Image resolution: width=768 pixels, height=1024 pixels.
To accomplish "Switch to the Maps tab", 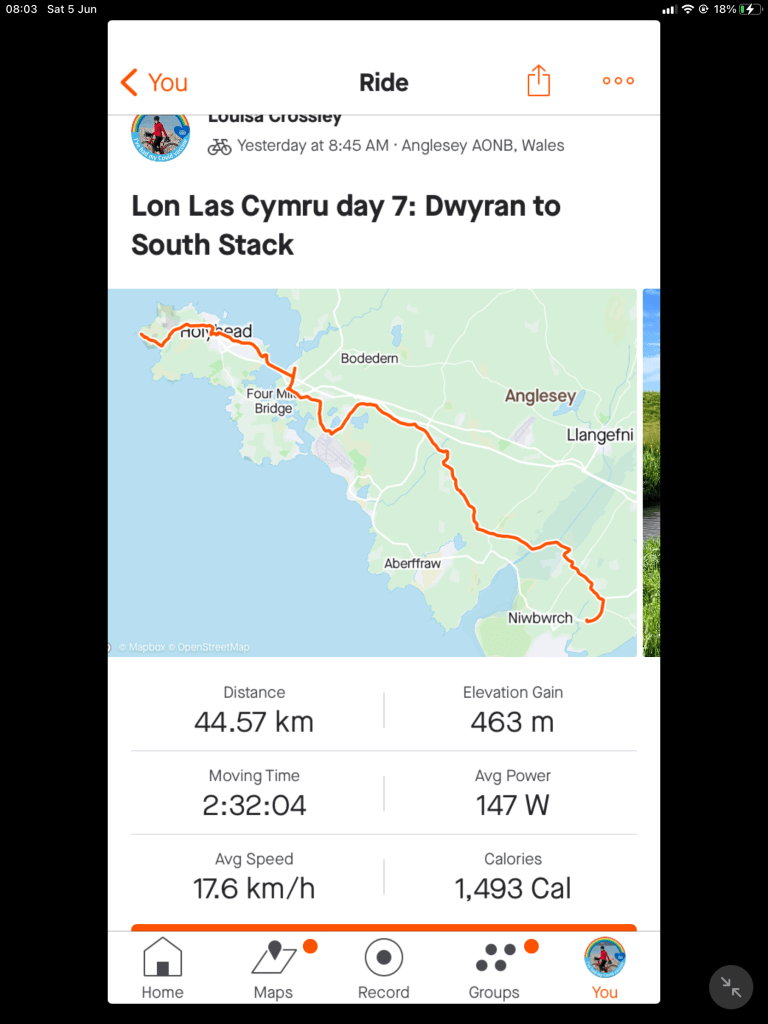I will (273, 968).
